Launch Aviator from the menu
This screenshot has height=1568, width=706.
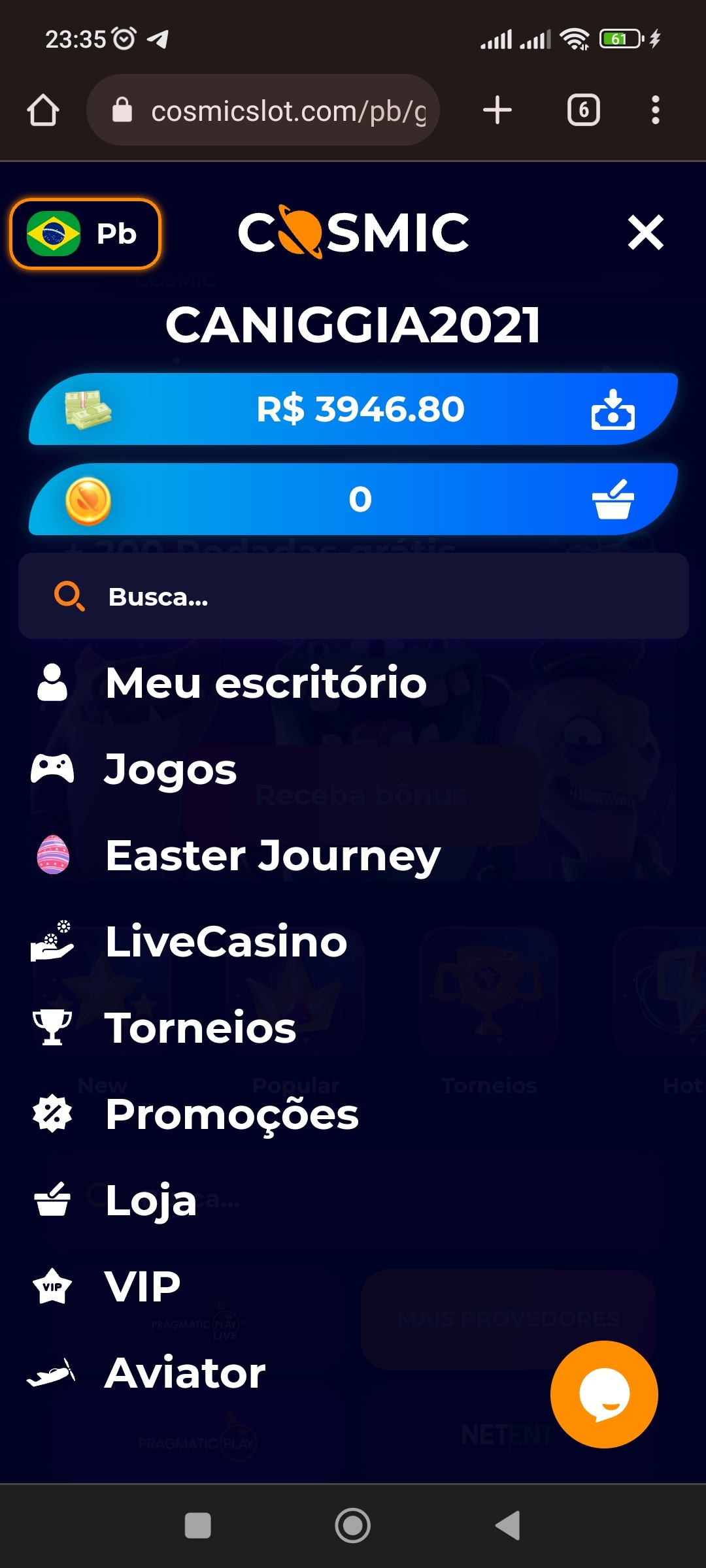point(184,1373)
